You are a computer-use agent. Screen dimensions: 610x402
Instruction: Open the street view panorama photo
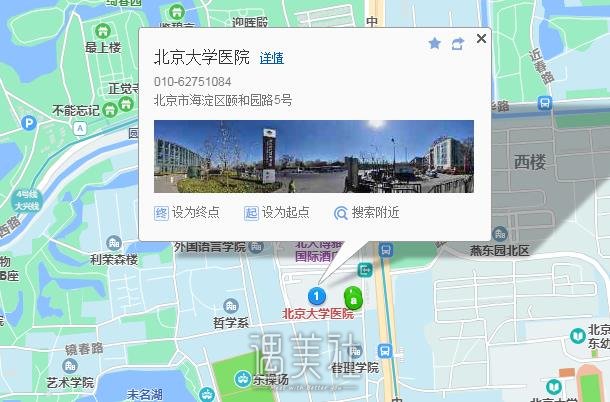[314, 157]
